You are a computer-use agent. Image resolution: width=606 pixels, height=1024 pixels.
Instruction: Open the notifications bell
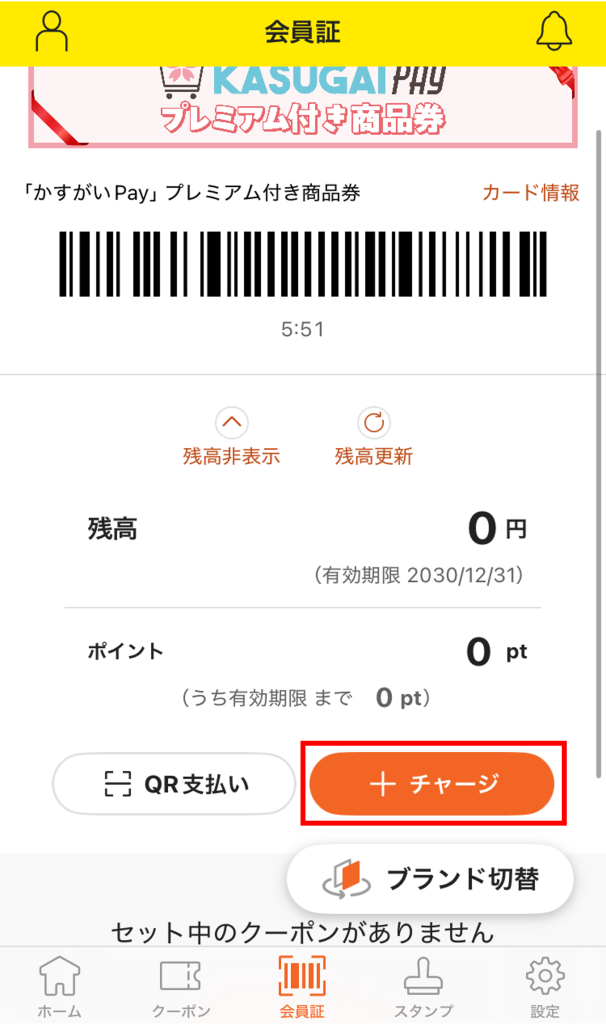click(x=554, y=32)
